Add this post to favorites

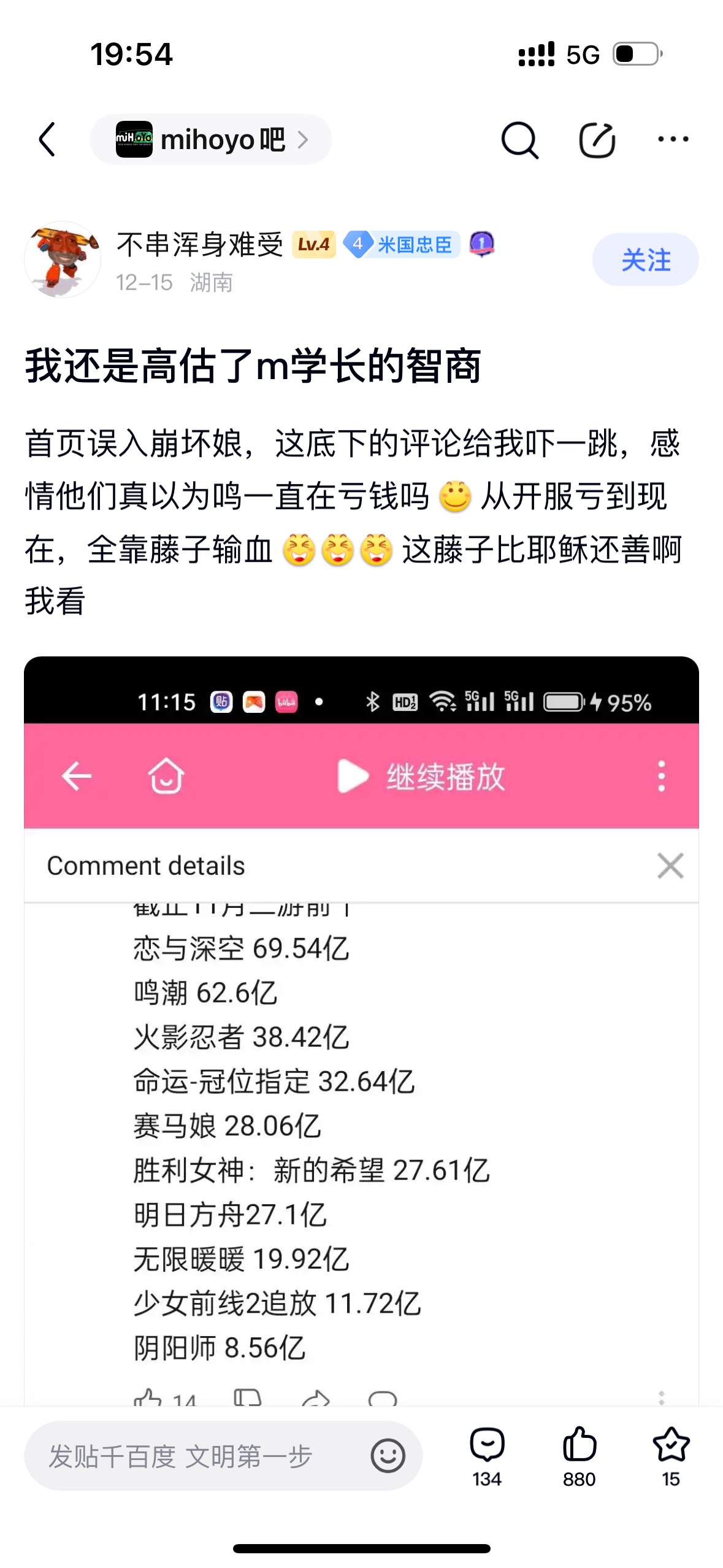click(671, 1456)
